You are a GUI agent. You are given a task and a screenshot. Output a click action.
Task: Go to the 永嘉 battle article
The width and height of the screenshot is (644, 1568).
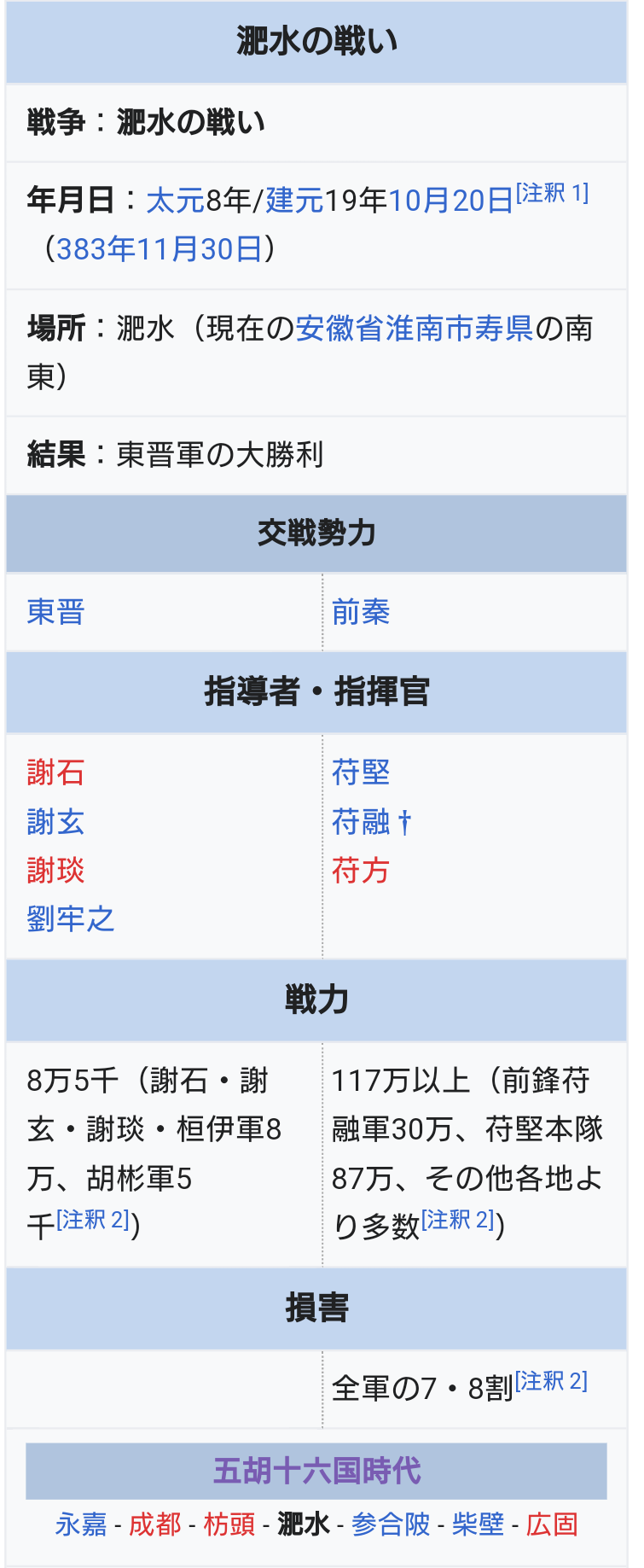(x=81, y=1524)
